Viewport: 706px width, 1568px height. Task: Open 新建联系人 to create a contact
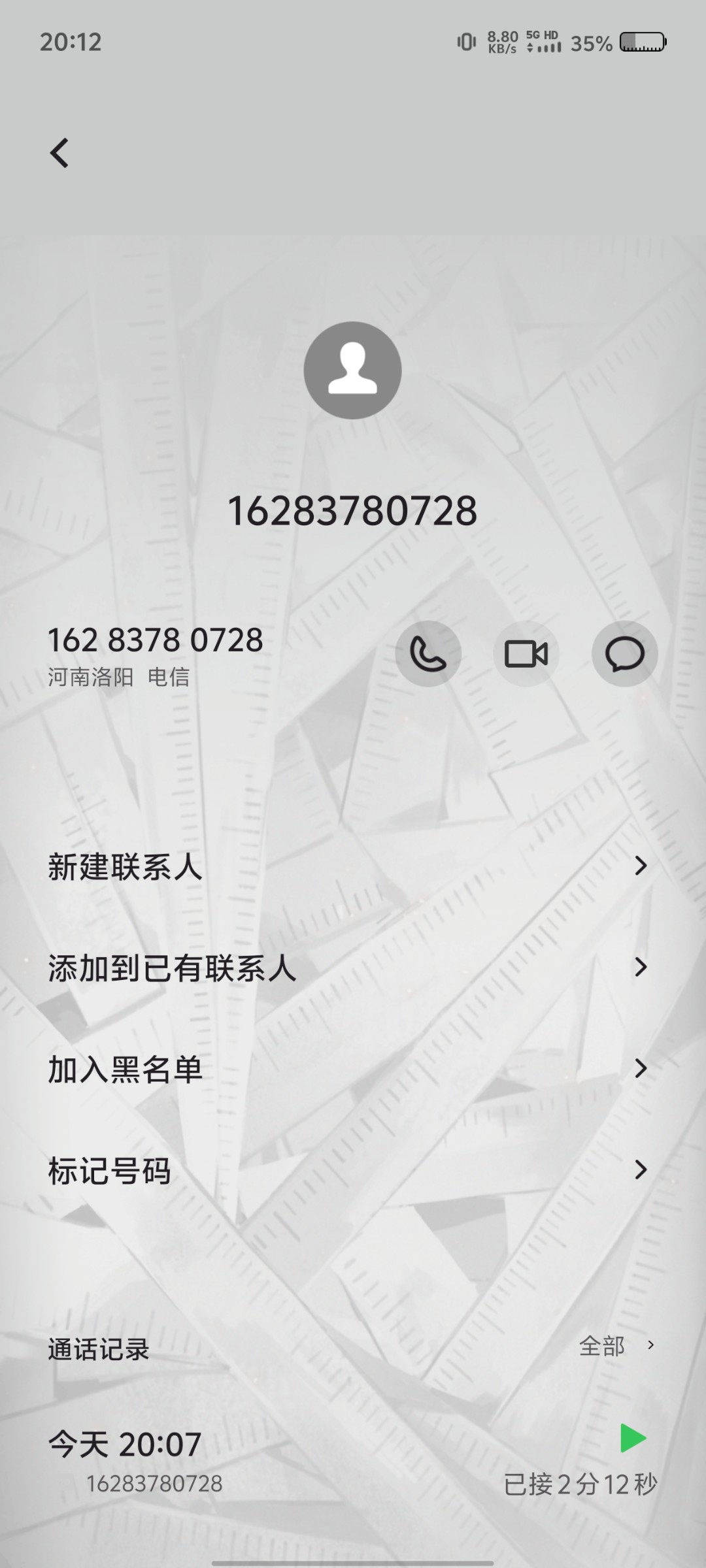click(353, 866)
